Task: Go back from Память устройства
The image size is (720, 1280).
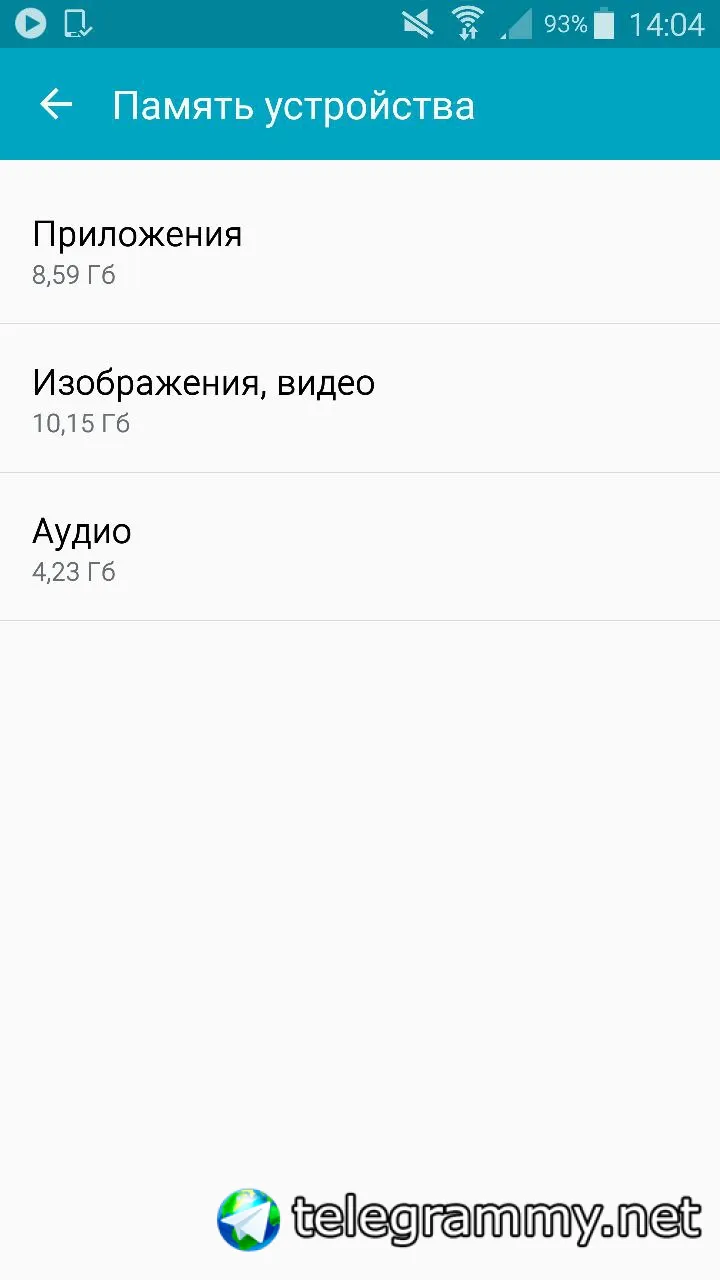Action: pos(56,104)
